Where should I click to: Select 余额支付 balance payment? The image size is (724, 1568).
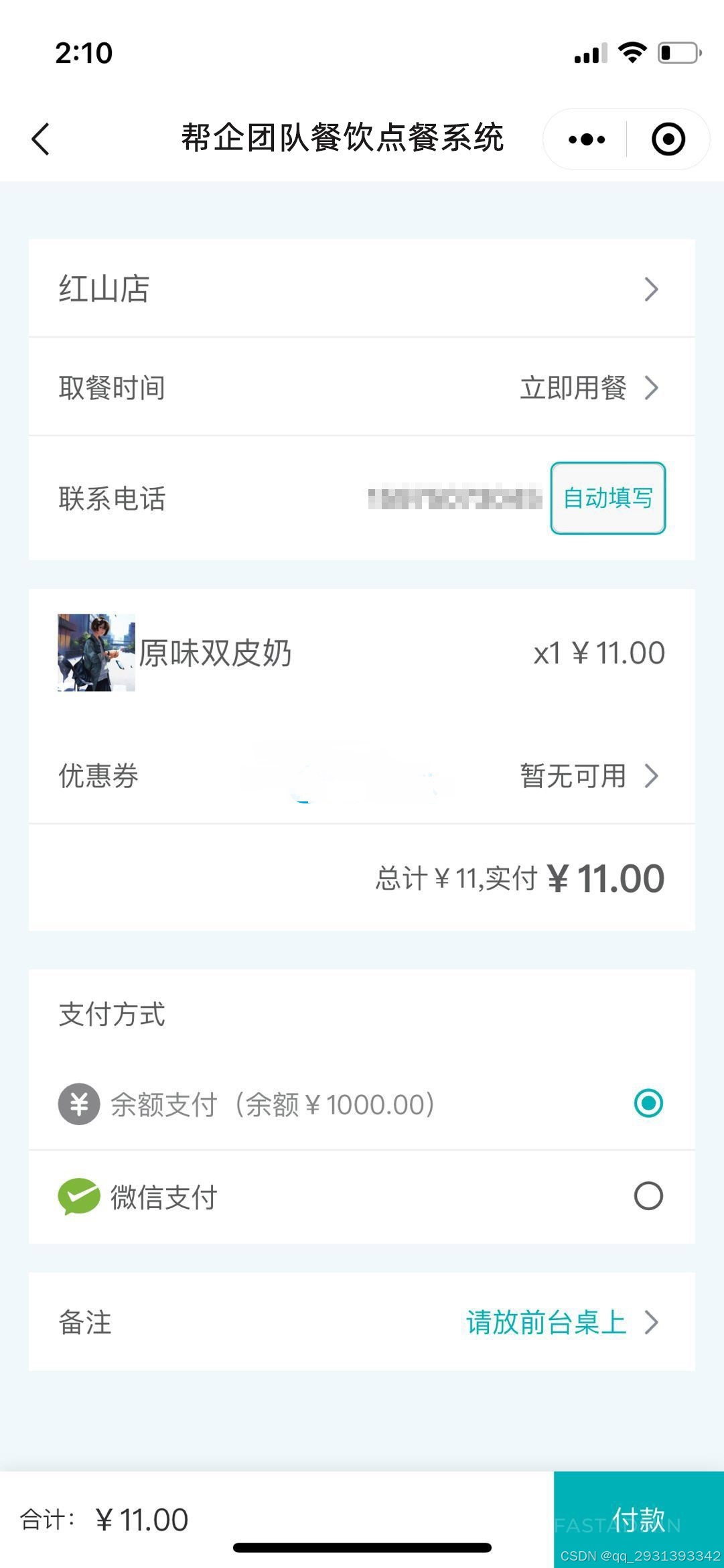click(x=648, y=1103)
